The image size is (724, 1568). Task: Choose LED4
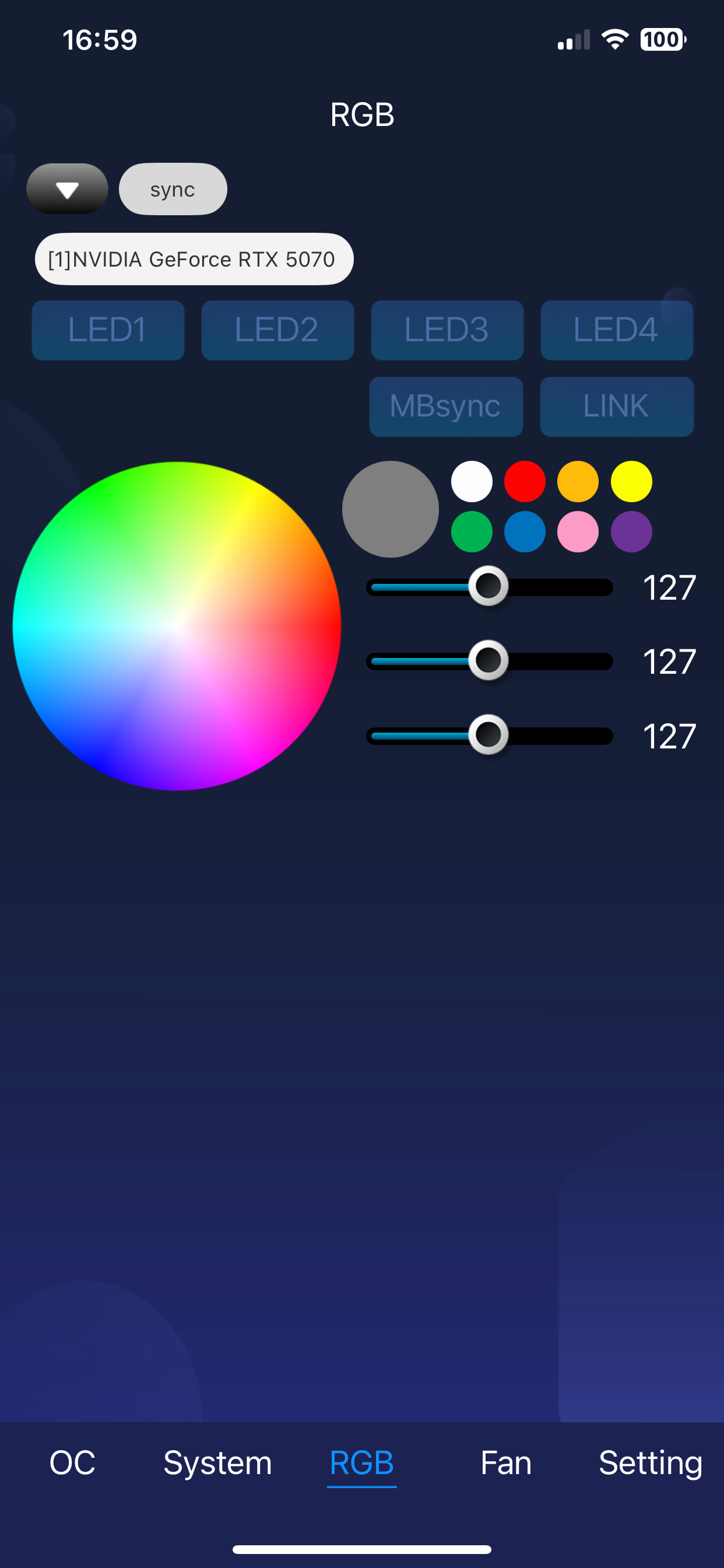[616, 331]
